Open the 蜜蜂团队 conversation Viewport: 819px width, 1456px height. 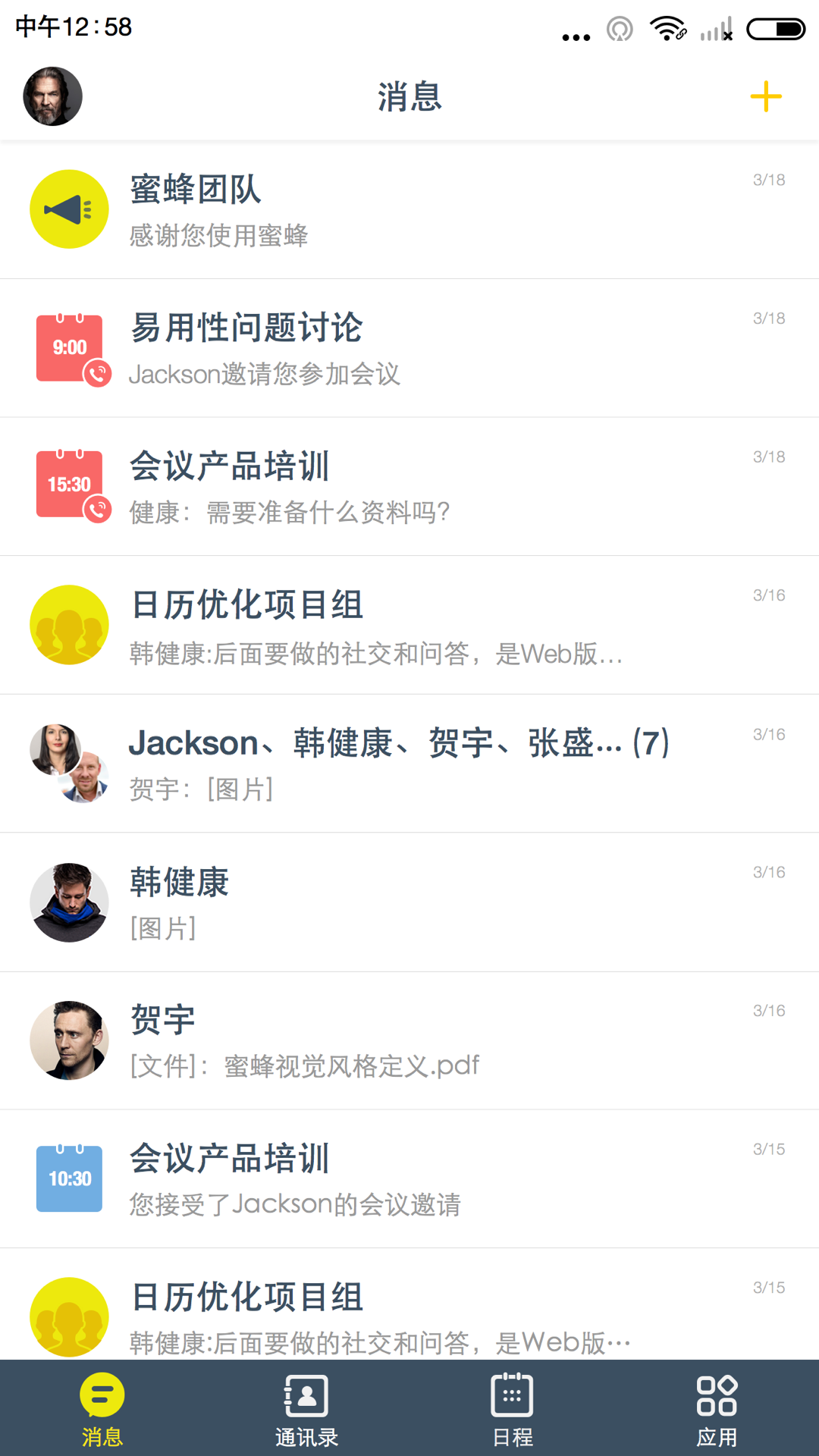(x=409, y=210)
